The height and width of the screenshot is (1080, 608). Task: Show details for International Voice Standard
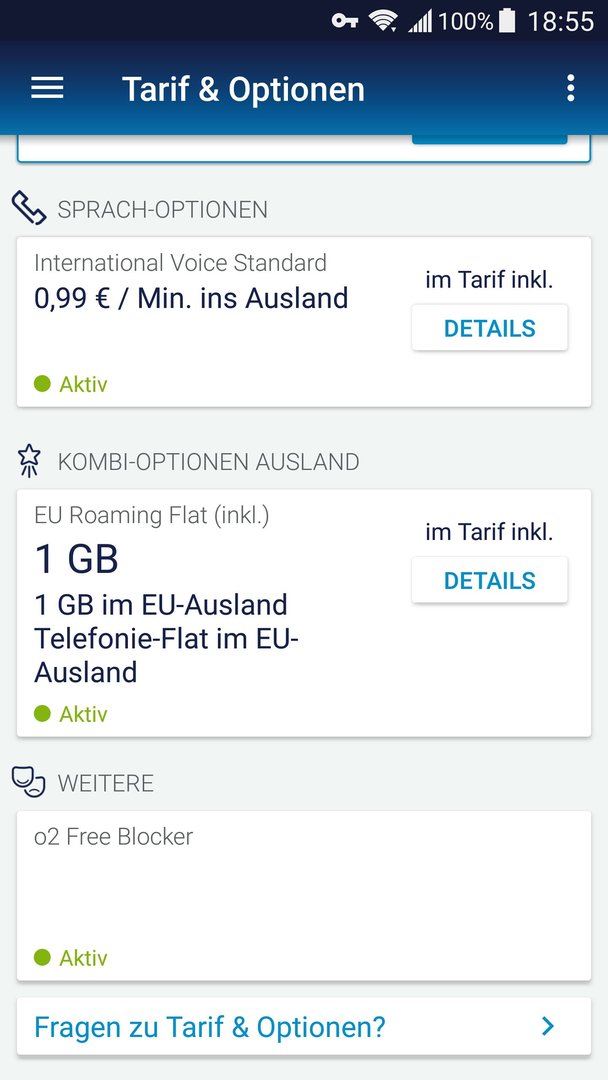490,328
